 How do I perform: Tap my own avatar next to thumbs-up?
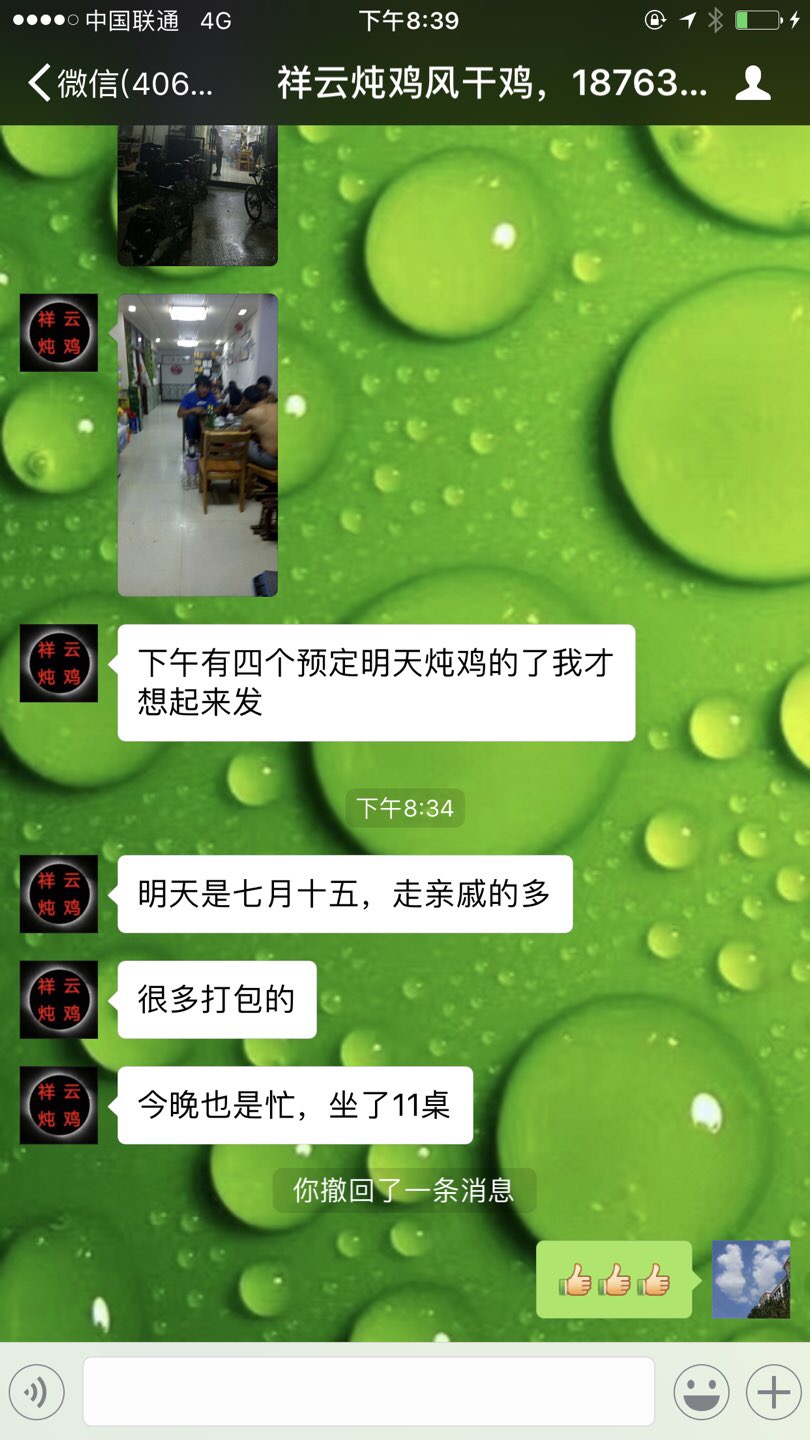751,1279
